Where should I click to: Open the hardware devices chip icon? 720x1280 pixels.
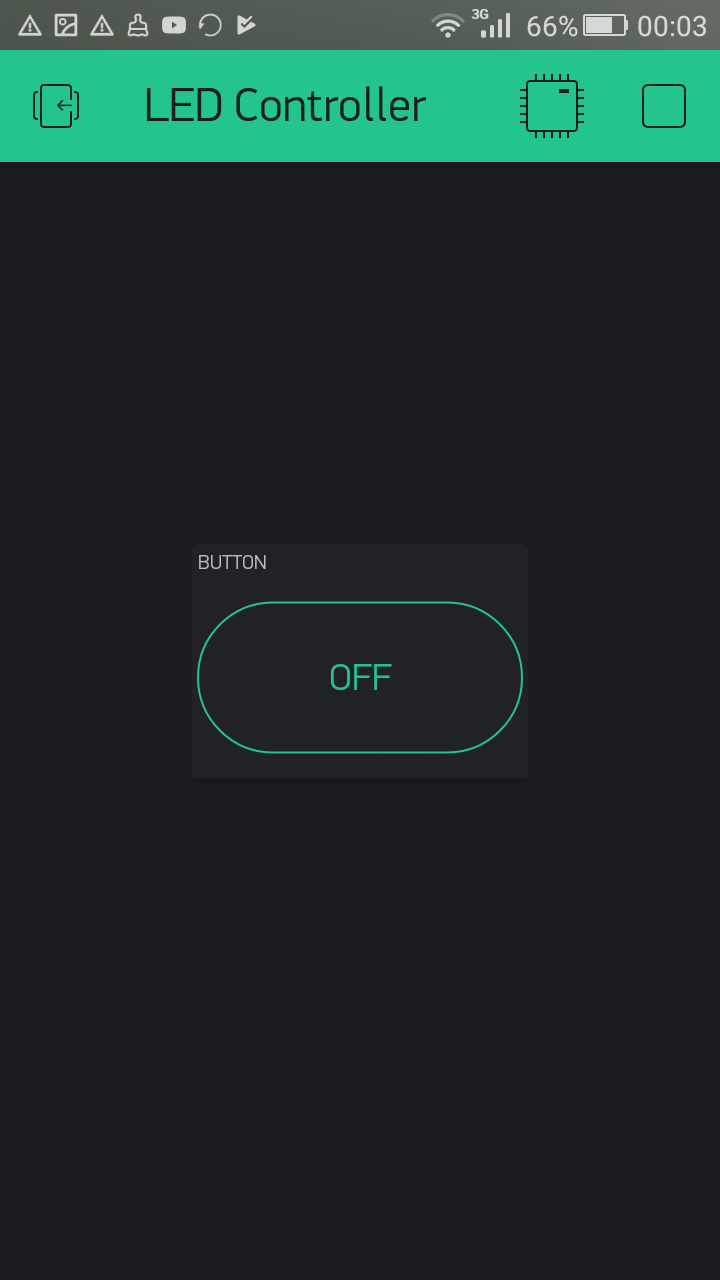552,106
